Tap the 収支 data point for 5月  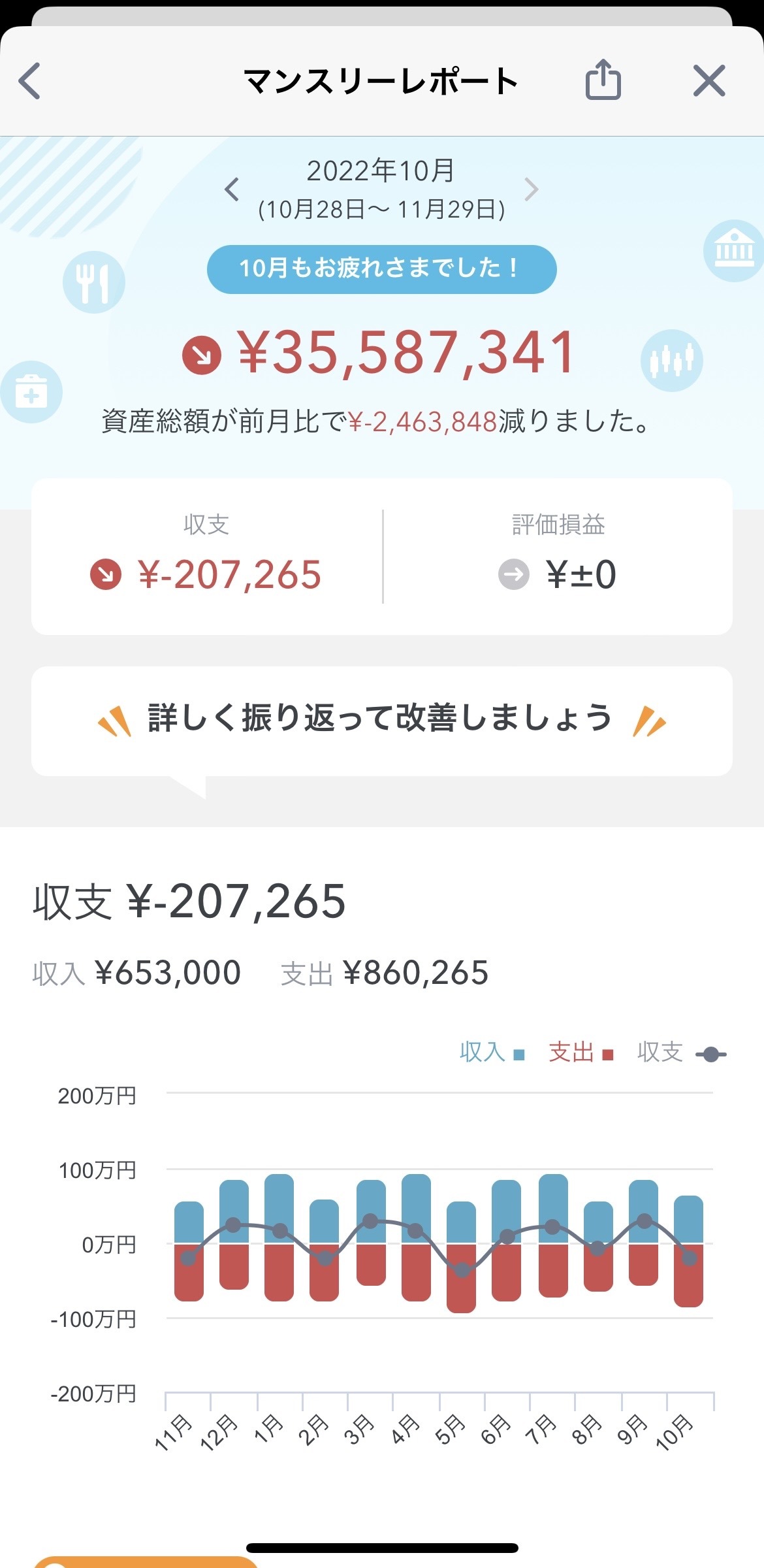click(x=462, y=1270)
